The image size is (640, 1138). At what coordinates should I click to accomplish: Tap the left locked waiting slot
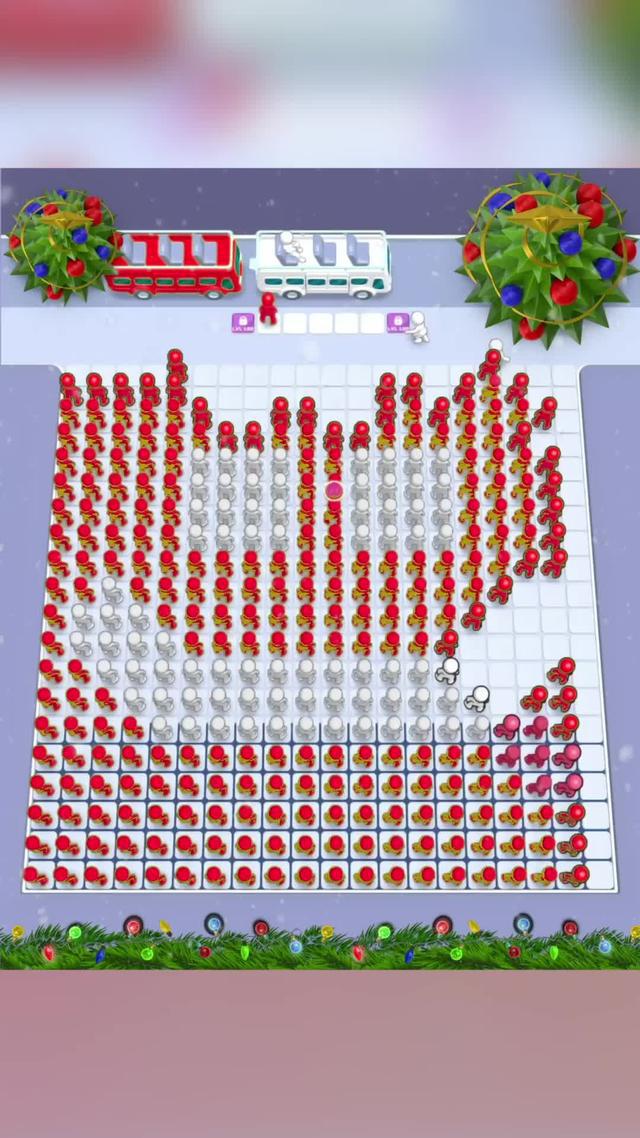click(x=243, y=322)
